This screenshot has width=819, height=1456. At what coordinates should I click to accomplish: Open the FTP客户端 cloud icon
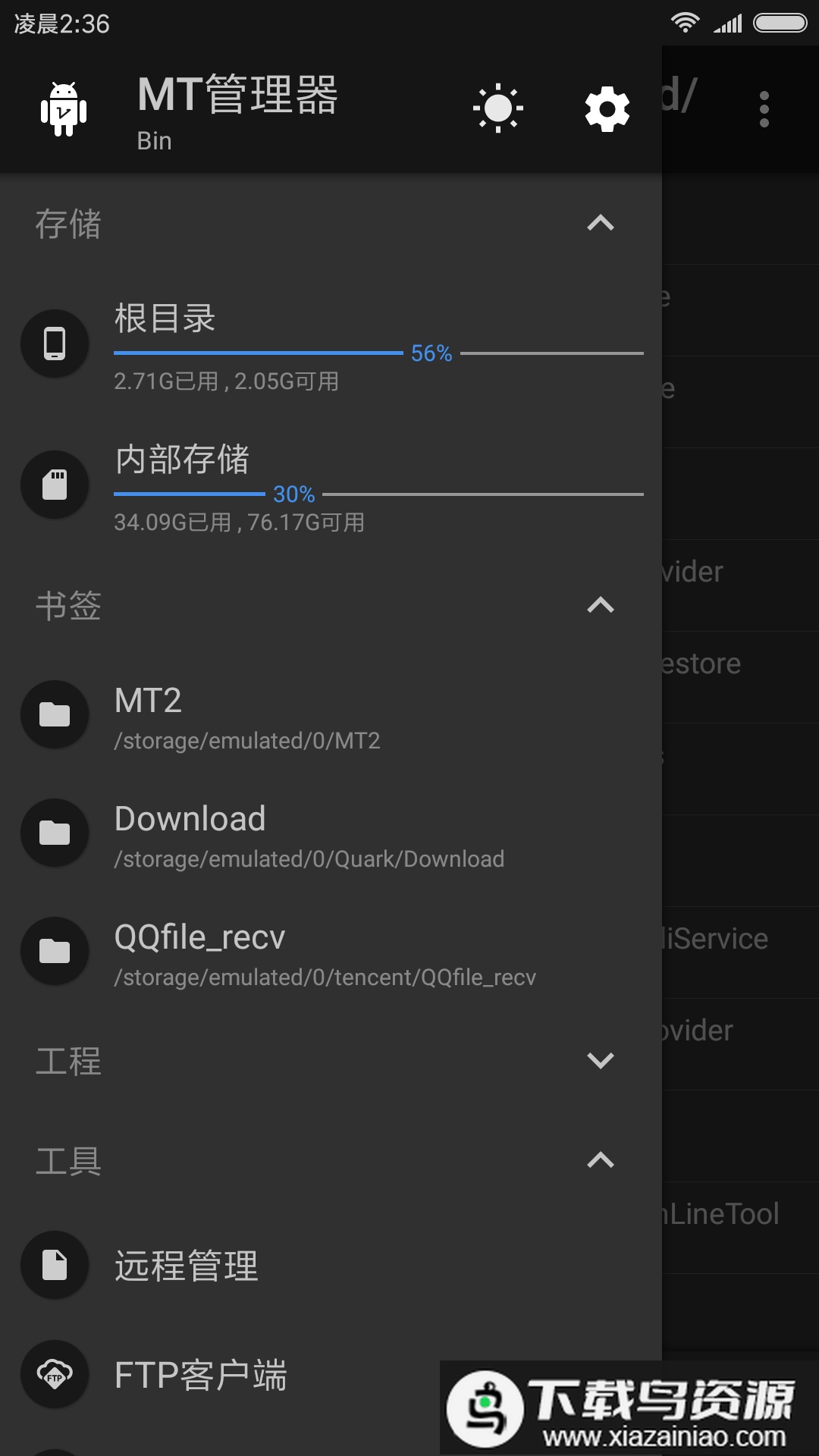[x=55, y=1374]
